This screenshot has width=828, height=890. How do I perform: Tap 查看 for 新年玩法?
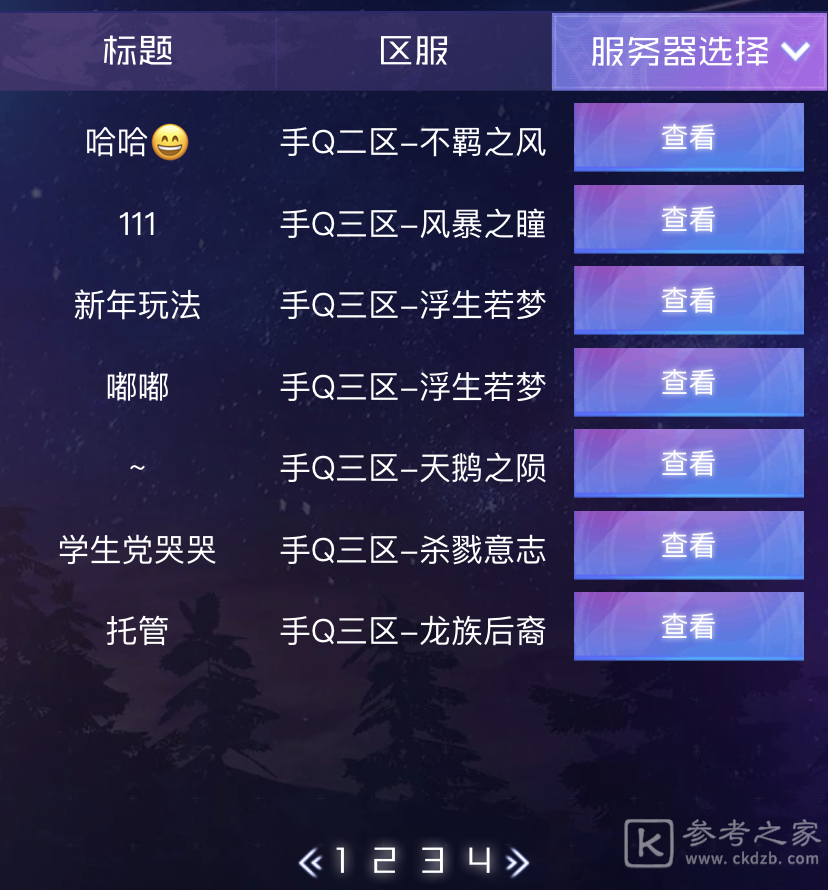[x=688, y=300]
